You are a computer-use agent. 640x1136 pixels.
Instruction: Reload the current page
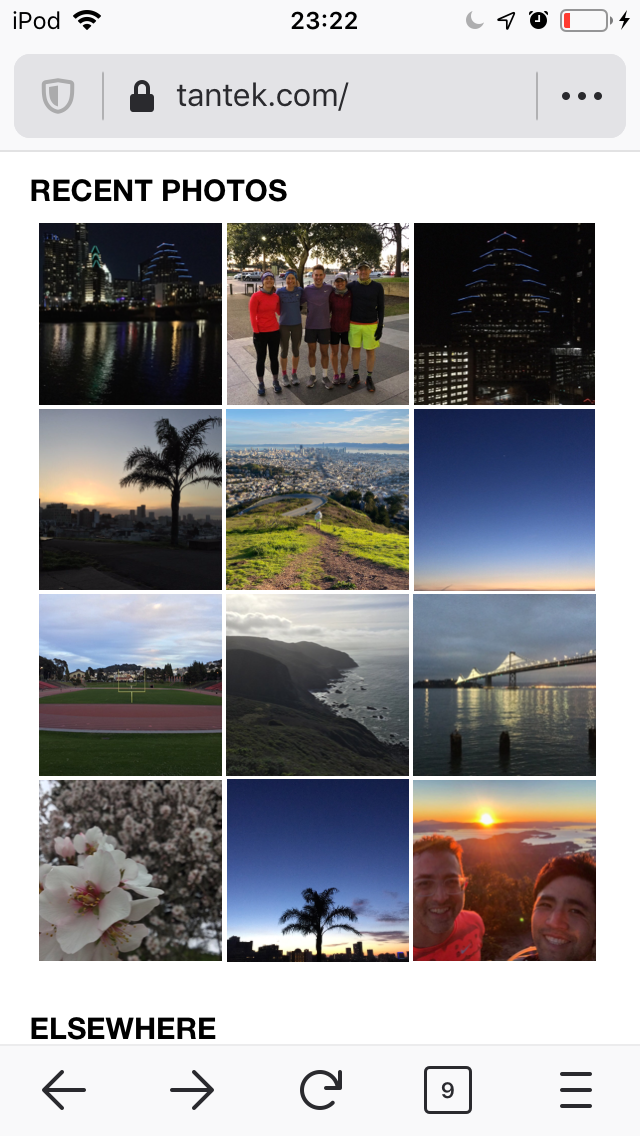[x=320, y=1089]
